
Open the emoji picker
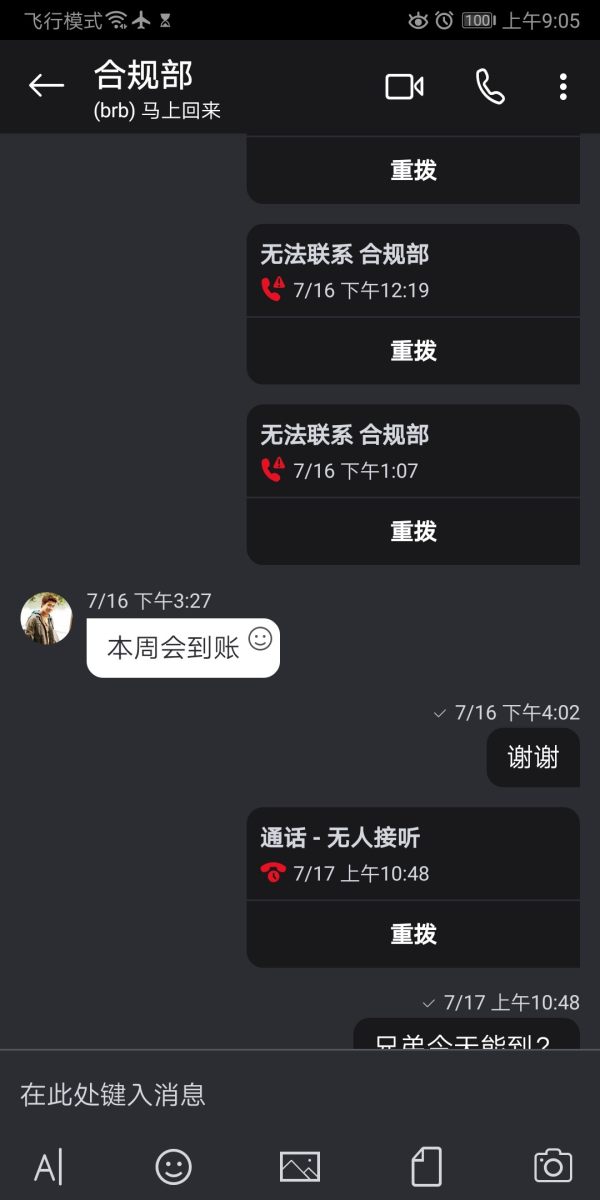173,1166
